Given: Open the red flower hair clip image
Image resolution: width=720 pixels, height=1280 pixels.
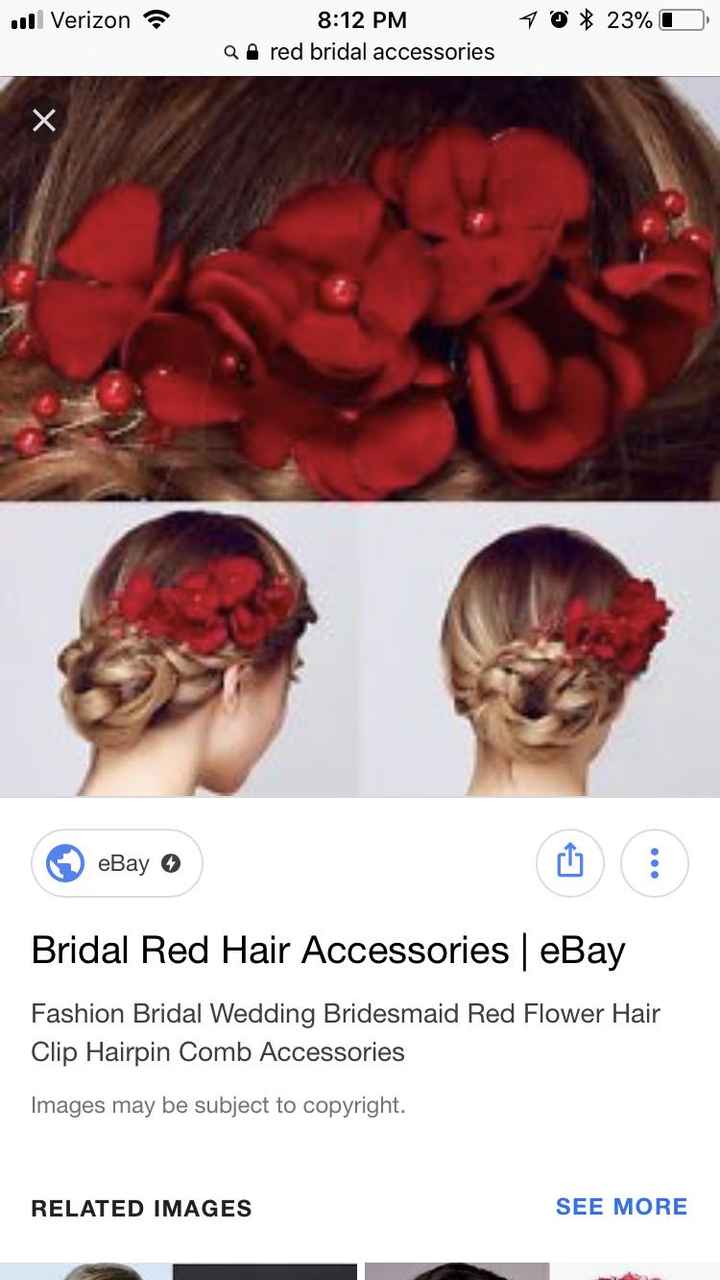Looking at the screenshot, I should point(360,436).
